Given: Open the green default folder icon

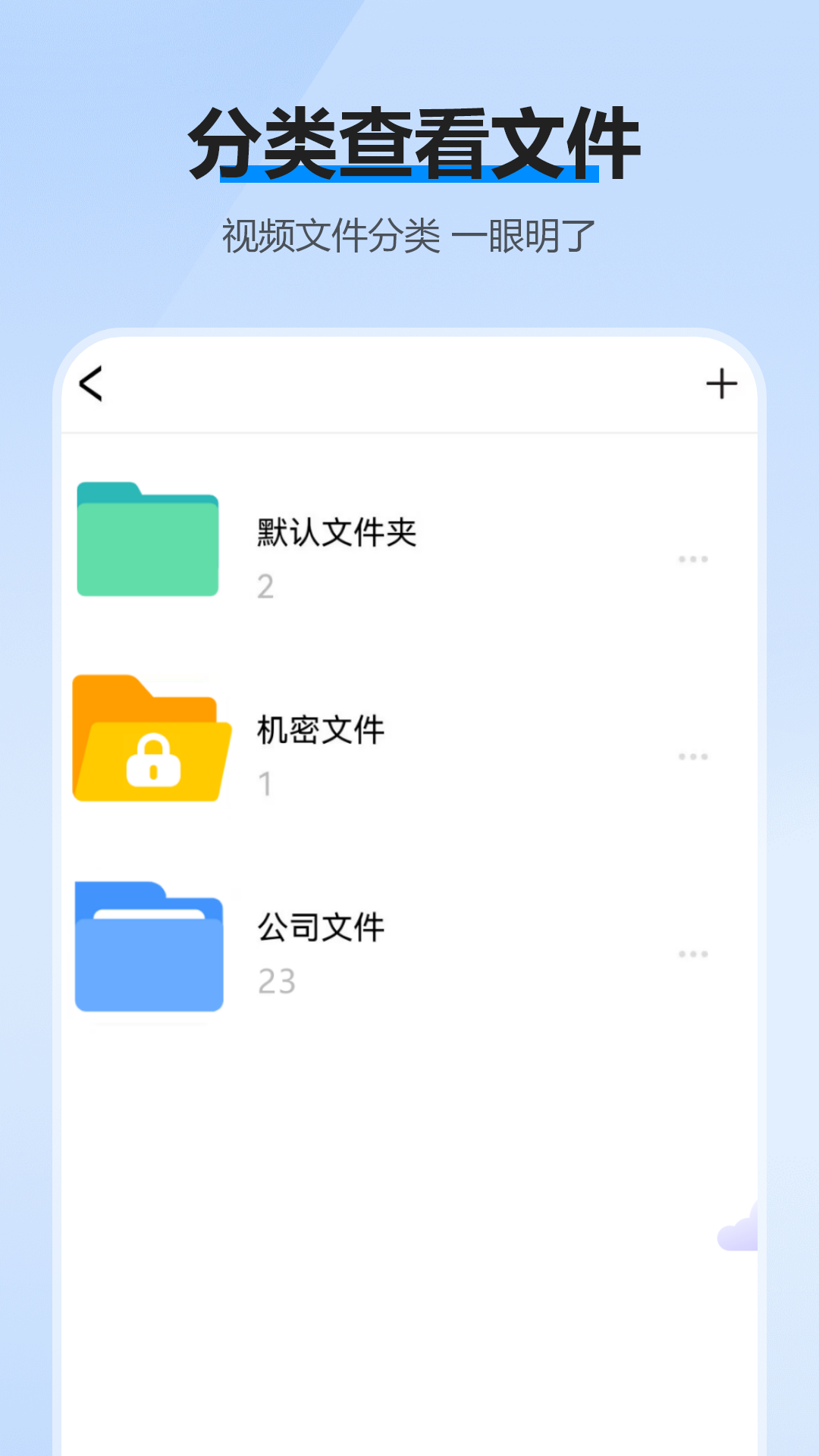Looking at the screenshot, I should pos(149,541).
